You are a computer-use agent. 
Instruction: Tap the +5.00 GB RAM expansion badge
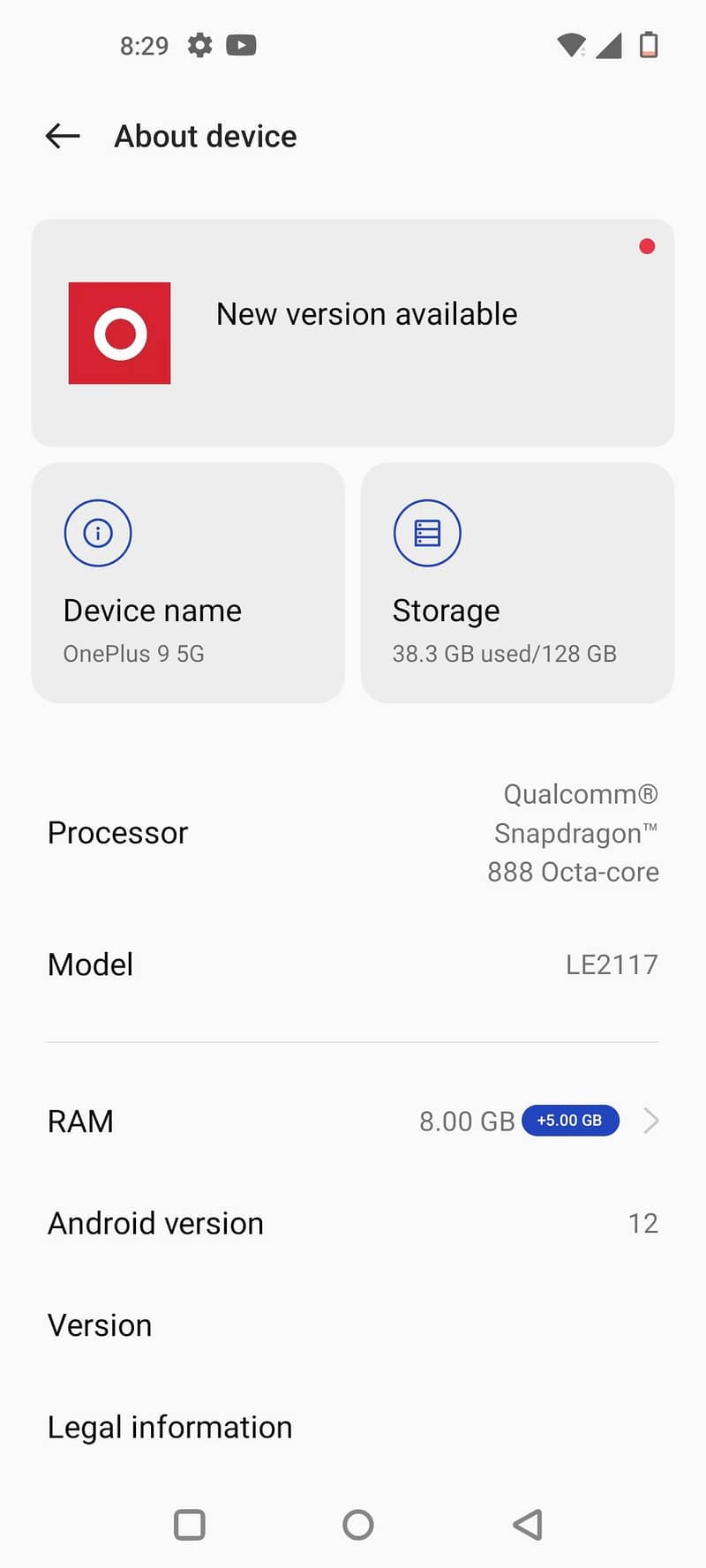coord(570,1121)
